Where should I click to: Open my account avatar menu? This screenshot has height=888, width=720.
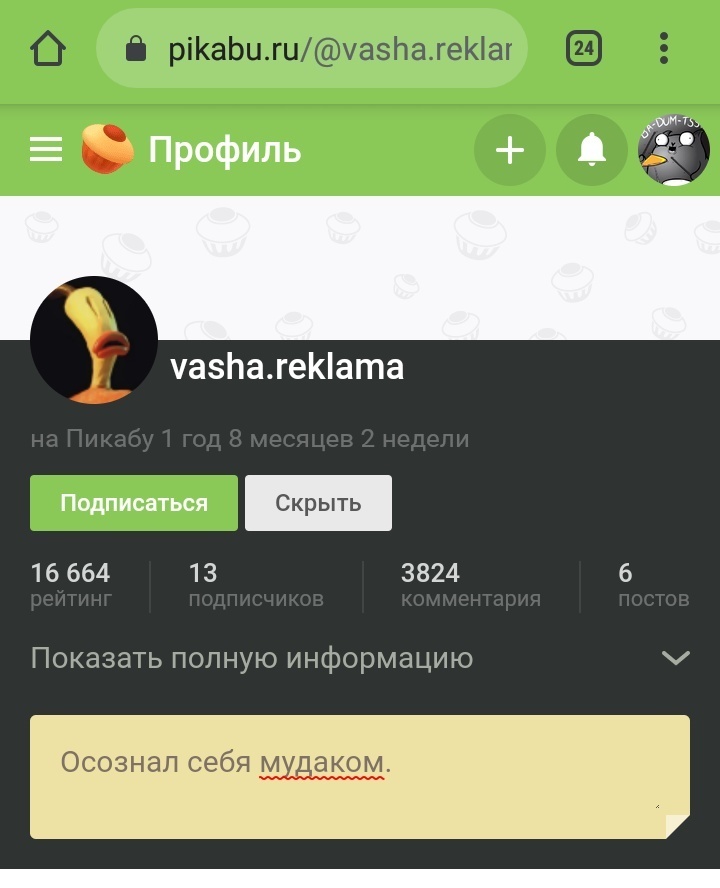[x=674, y=150]
